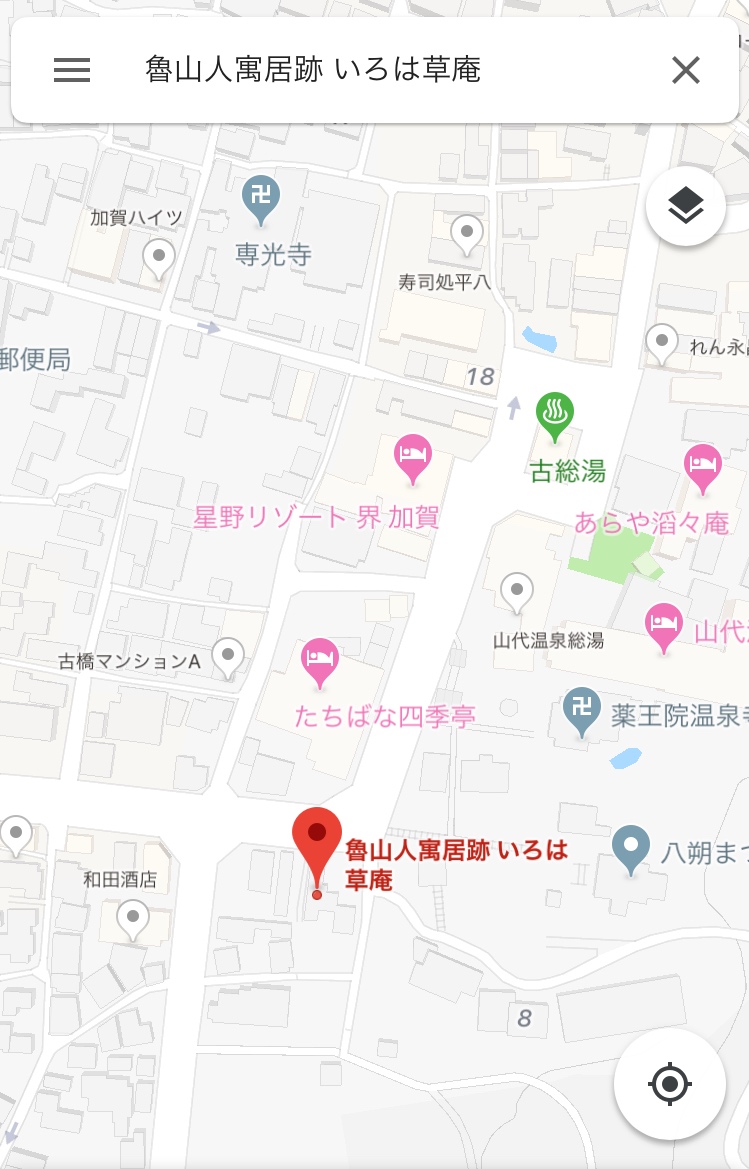749x1169 pixels.
Task: Select the 加賀ハイツ place marker
Action: 158,258
